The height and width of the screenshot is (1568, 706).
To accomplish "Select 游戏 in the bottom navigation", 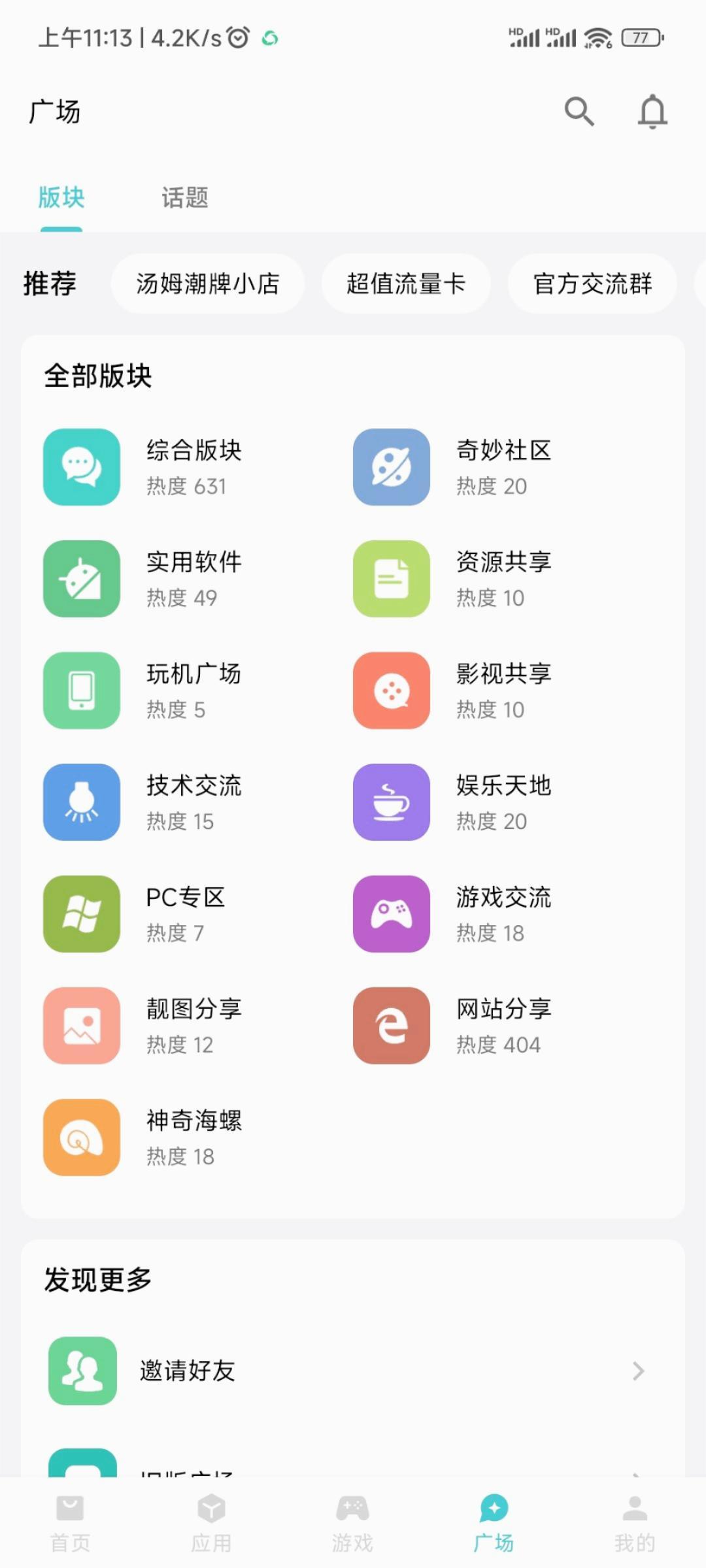I will click(x=352, y=1522).
